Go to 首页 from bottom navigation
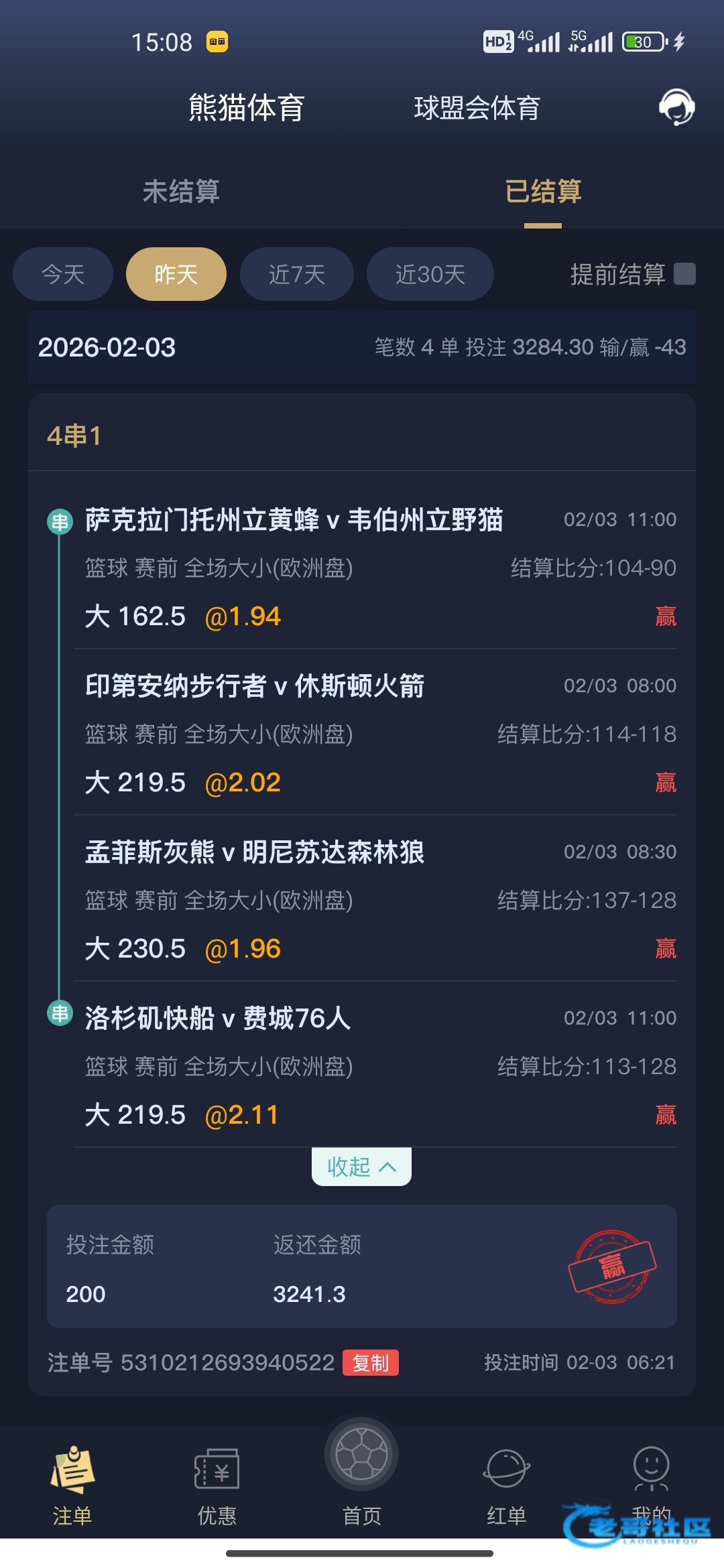 pos(362,1471)
